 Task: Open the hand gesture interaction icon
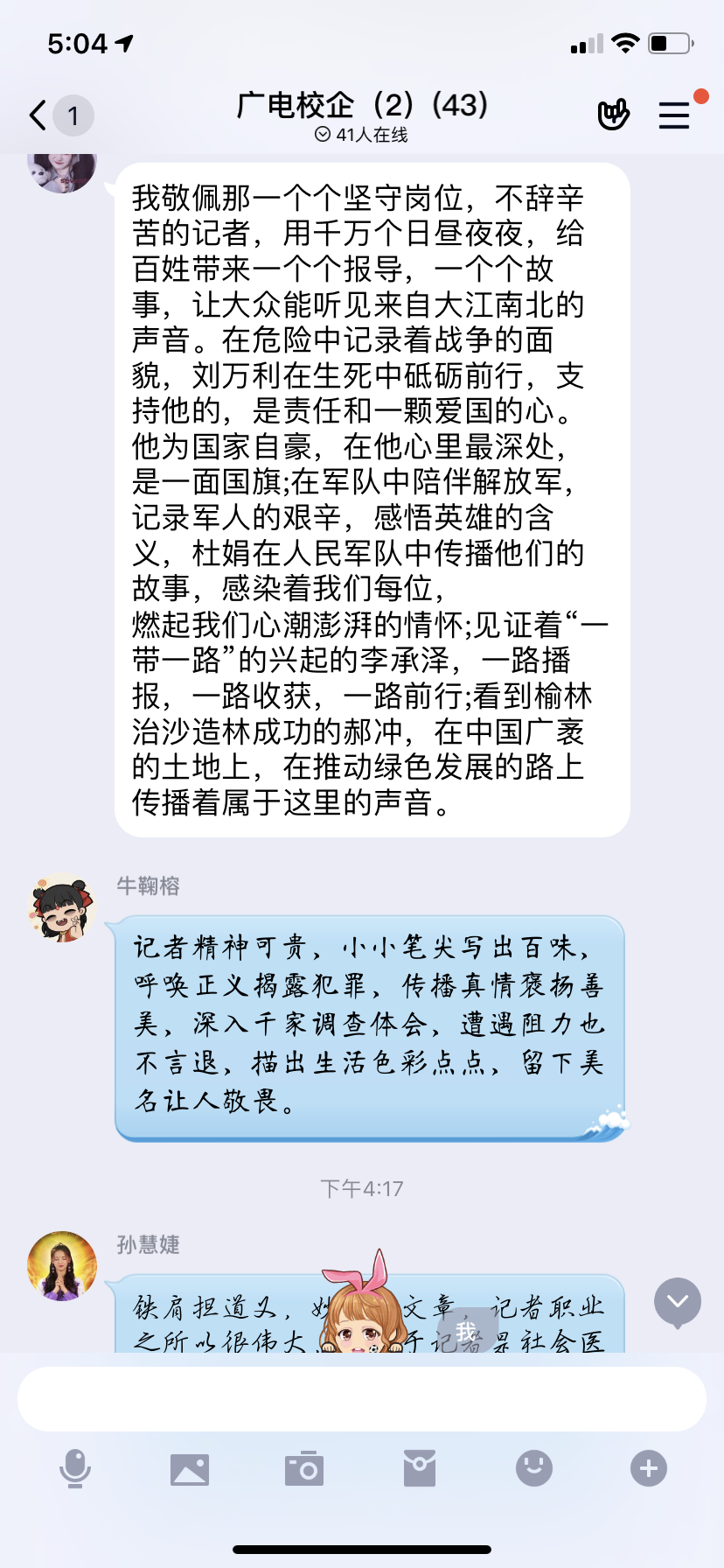pos(613,115)
